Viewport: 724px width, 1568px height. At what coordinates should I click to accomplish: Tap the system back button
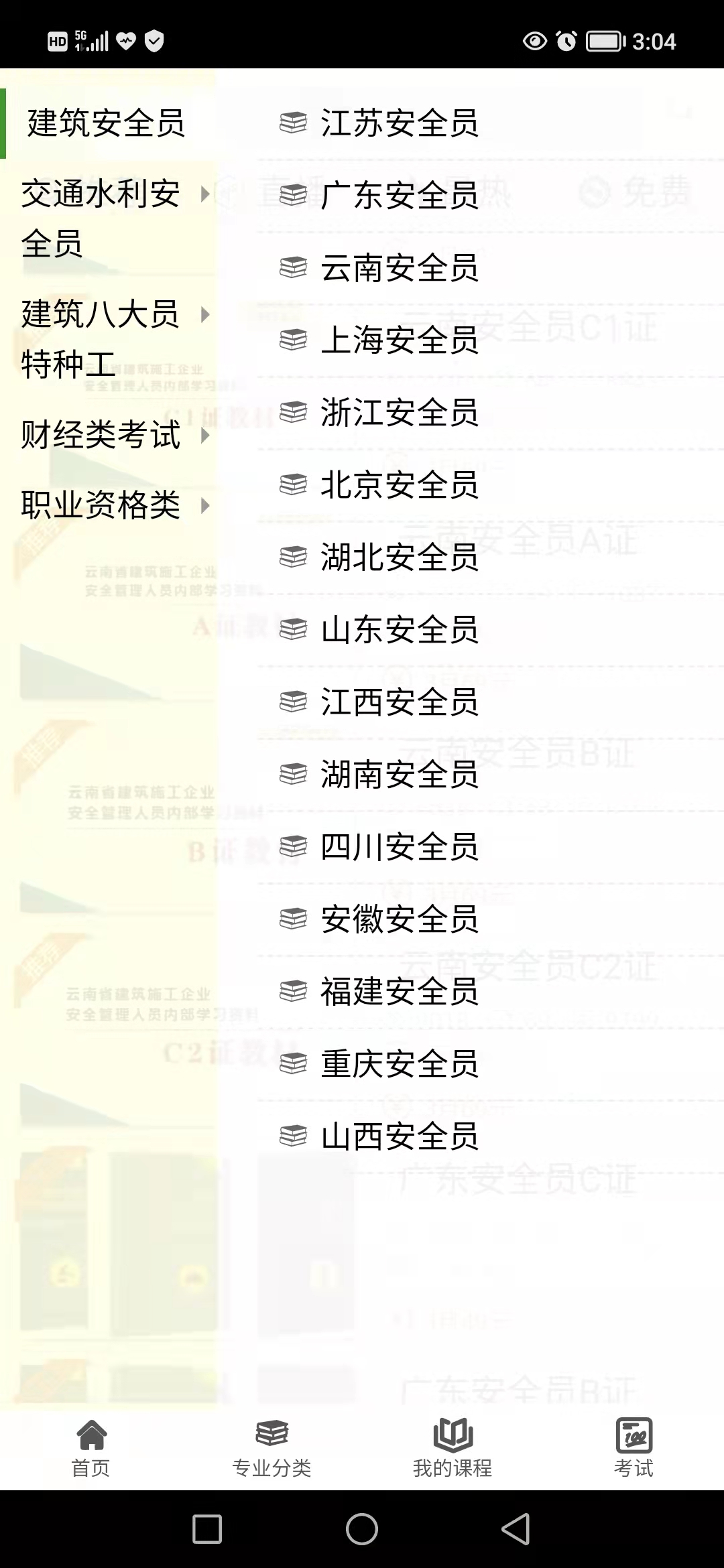516,1529
